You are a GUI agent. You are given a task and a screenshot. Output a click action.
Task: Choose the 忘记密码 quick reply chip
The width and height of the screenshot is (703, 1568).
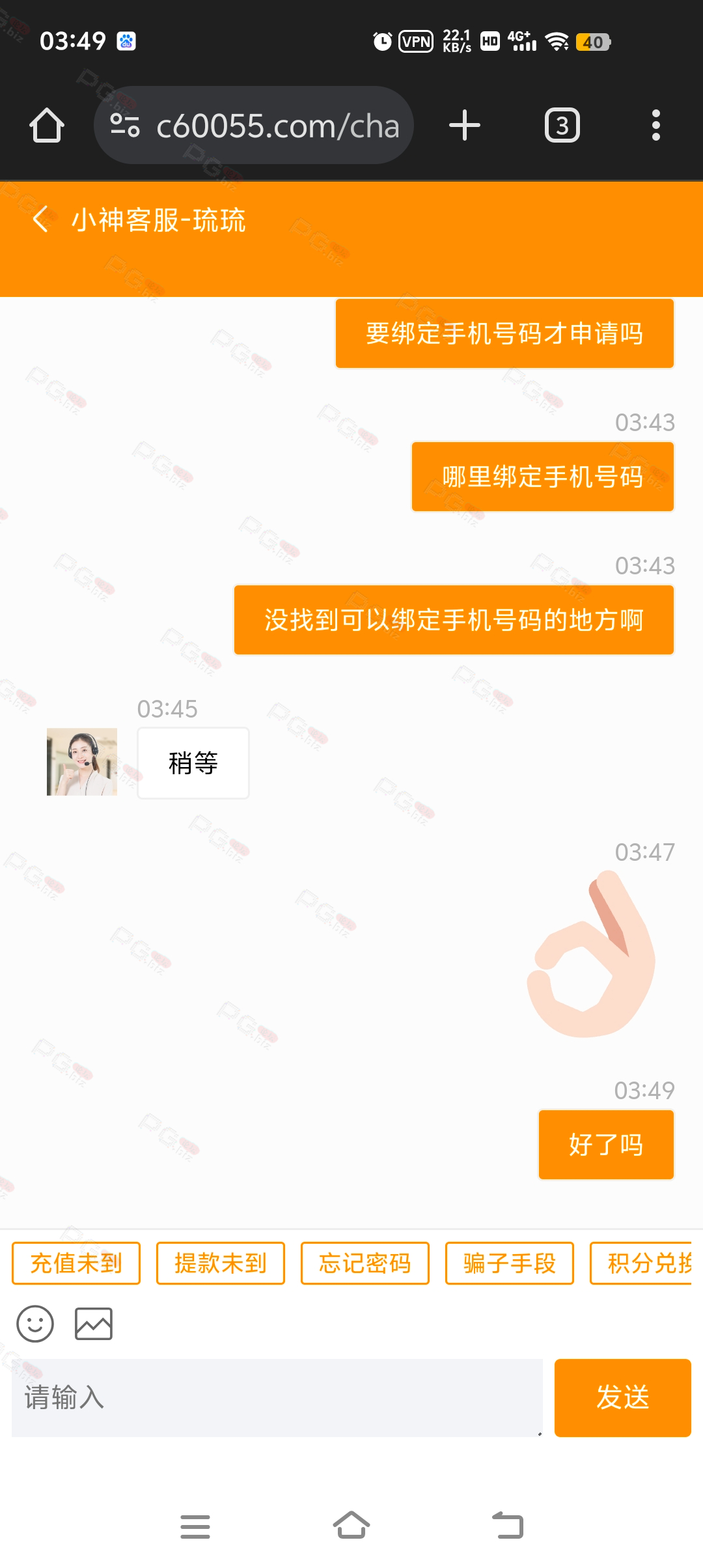click(365, 1263)
